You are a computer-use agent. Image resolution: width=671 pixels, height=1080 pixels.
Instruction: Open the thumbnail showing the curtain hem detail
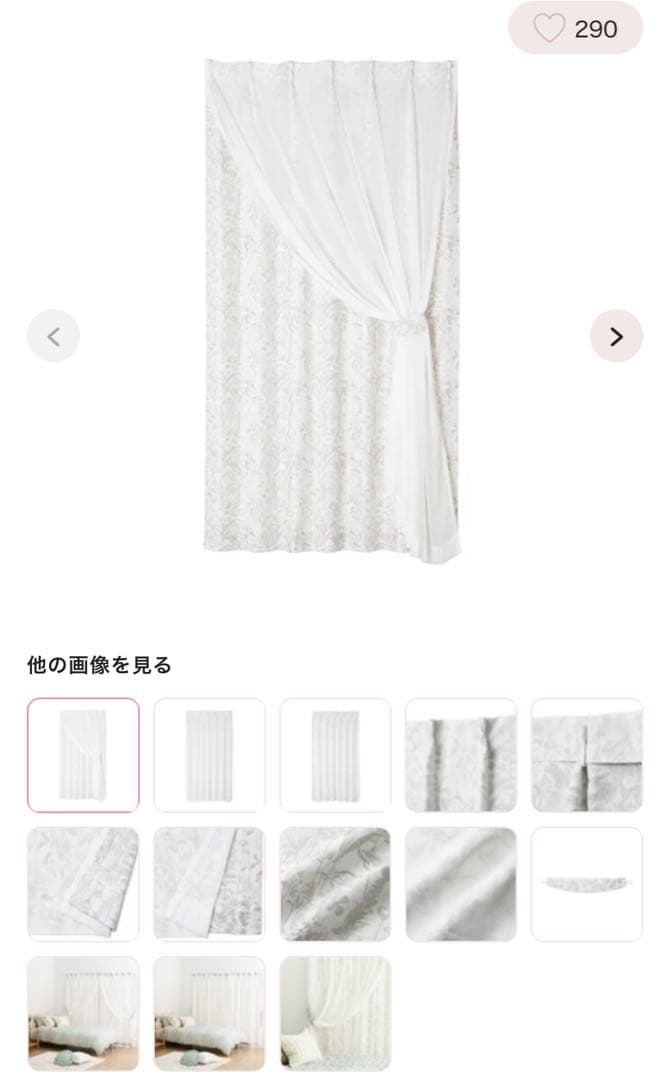[x=587, y=755]
